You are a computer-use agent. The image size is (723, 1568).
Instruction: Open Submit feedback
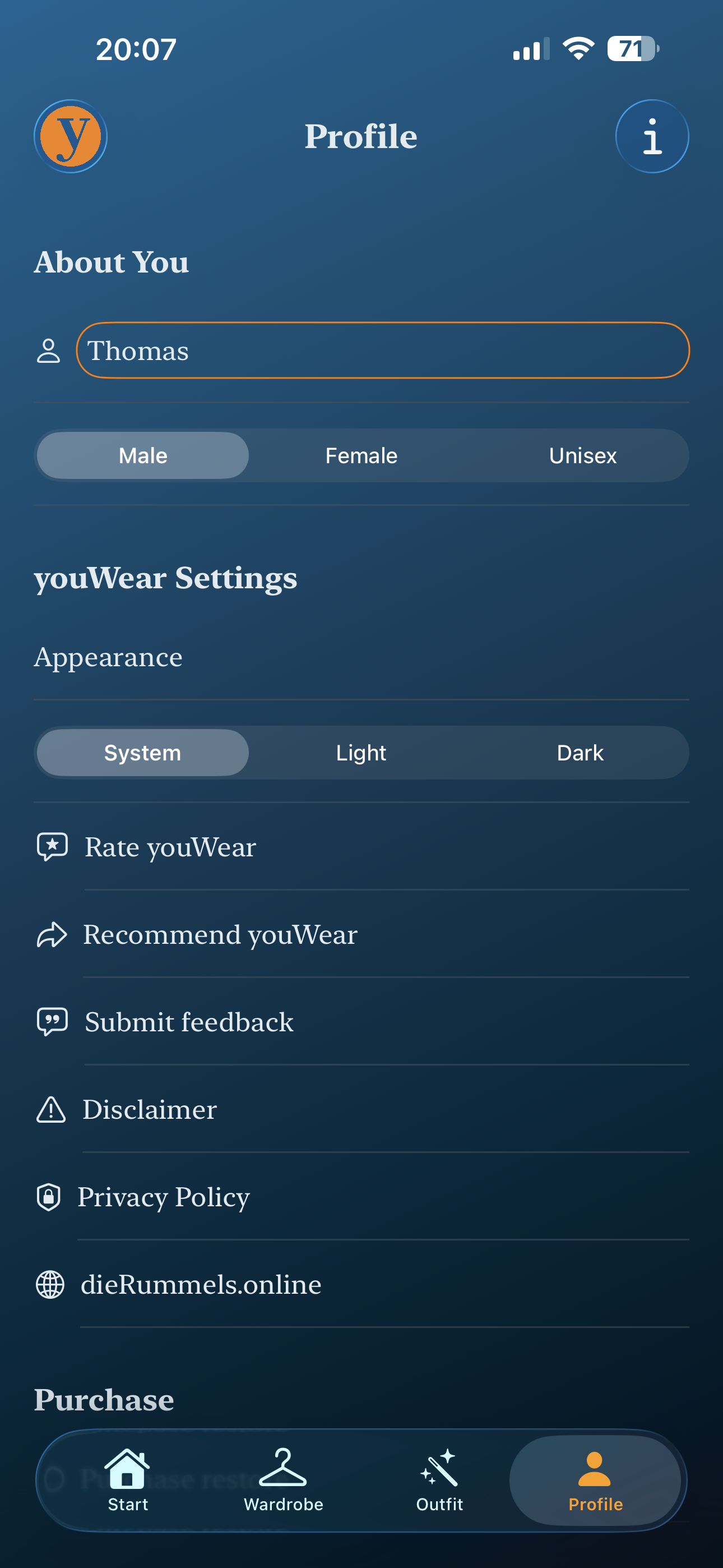(189, 1022)
